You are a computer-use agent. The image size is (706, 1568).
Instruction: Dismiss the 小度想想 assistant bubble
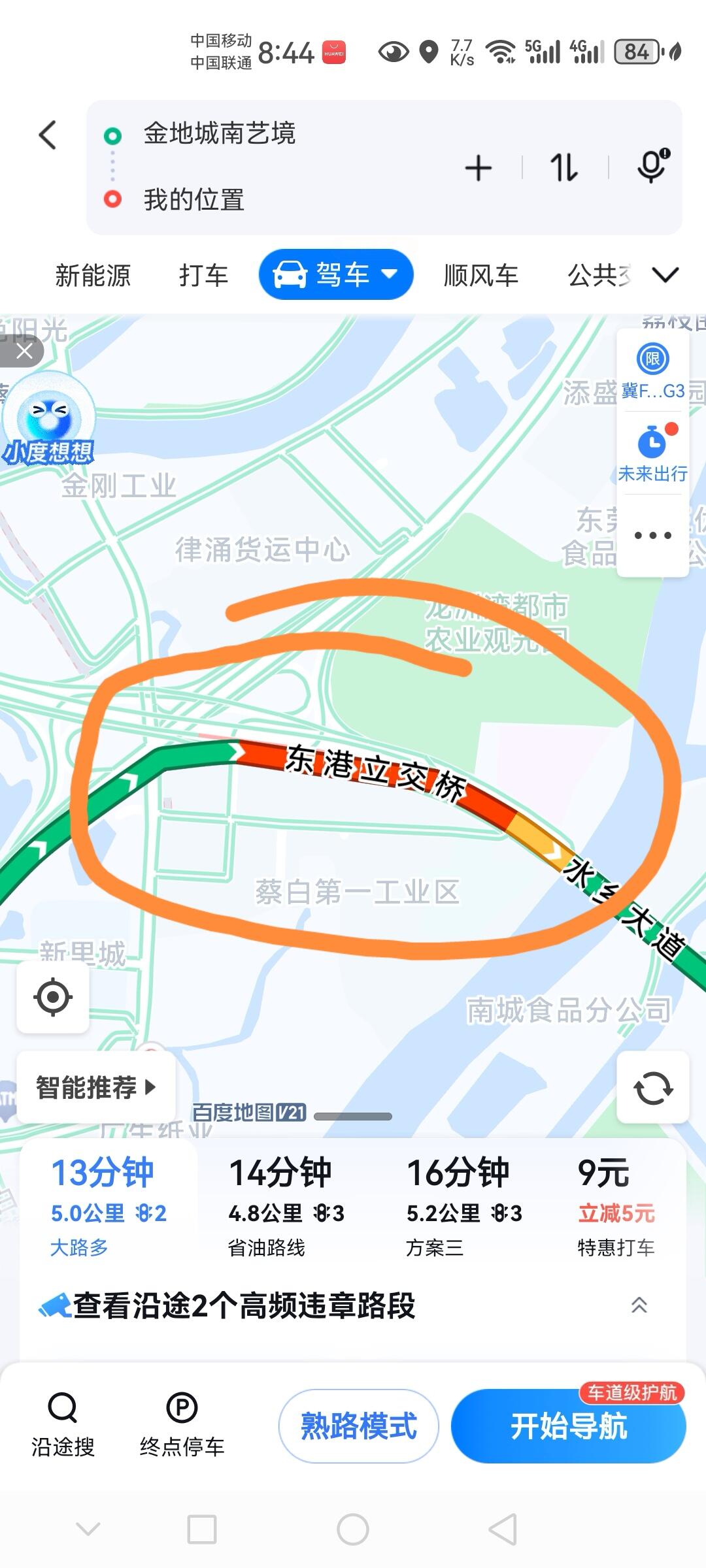24,352
